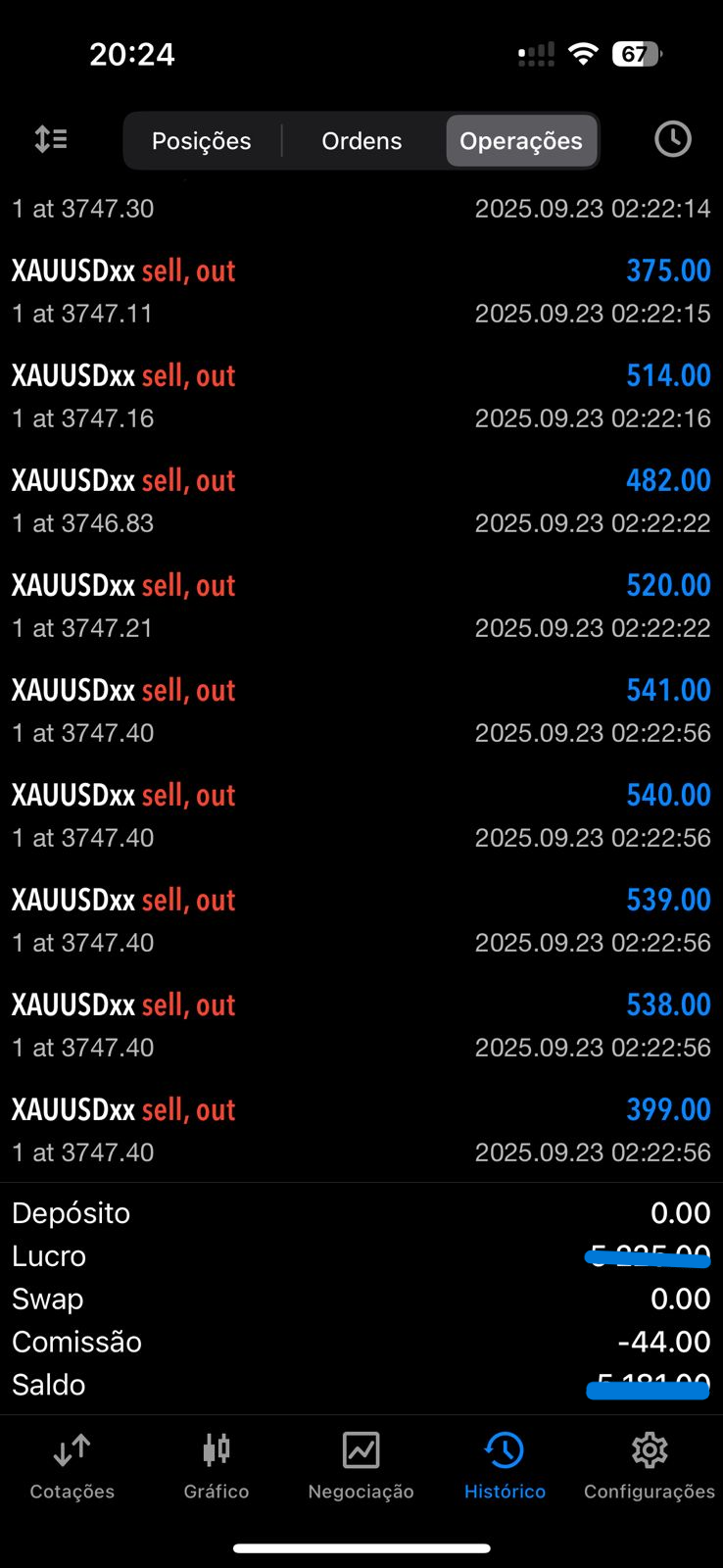
Task: Open the history period clock icon
Action: (672, 139)
